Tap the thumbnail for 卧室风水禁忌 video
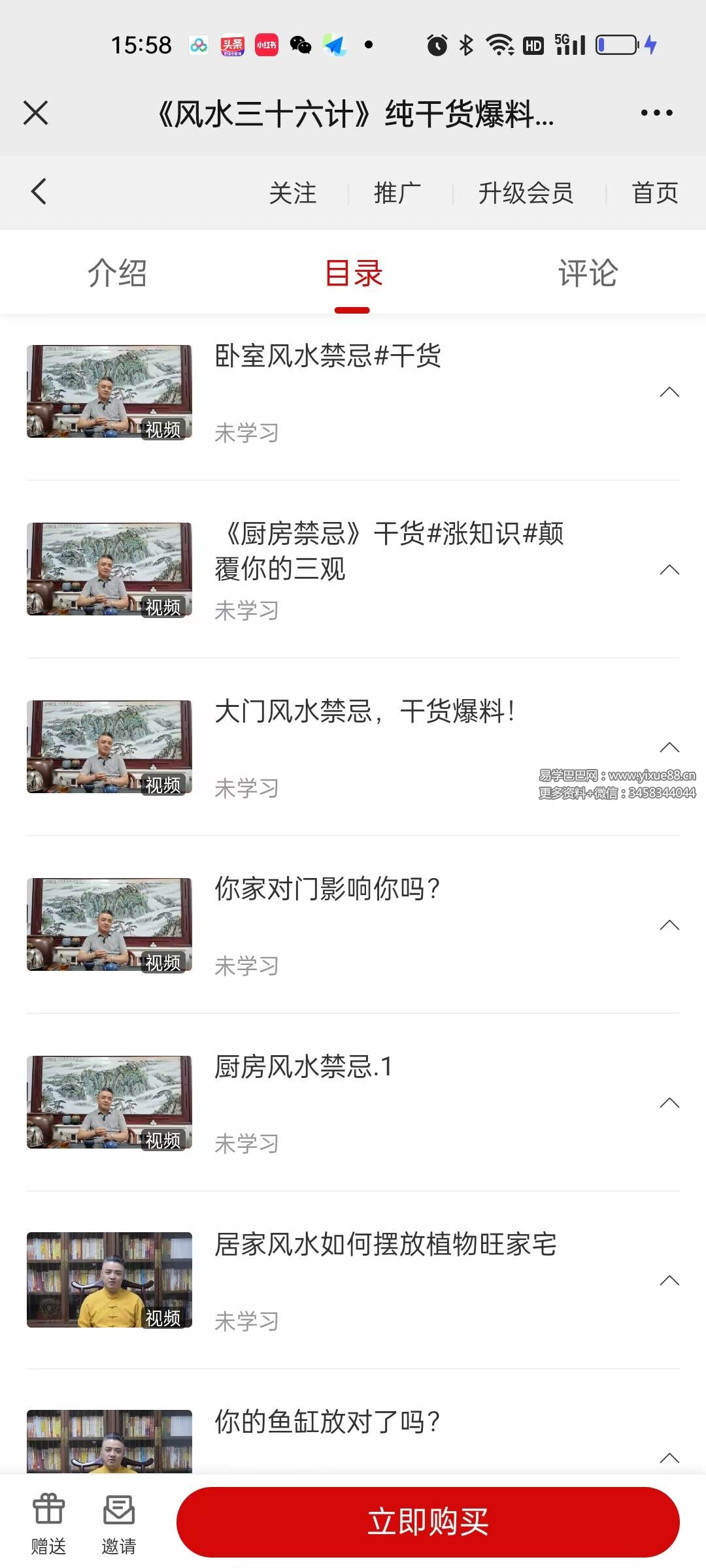The width and height of the screenshot is (706, 1568). [108, 390]
